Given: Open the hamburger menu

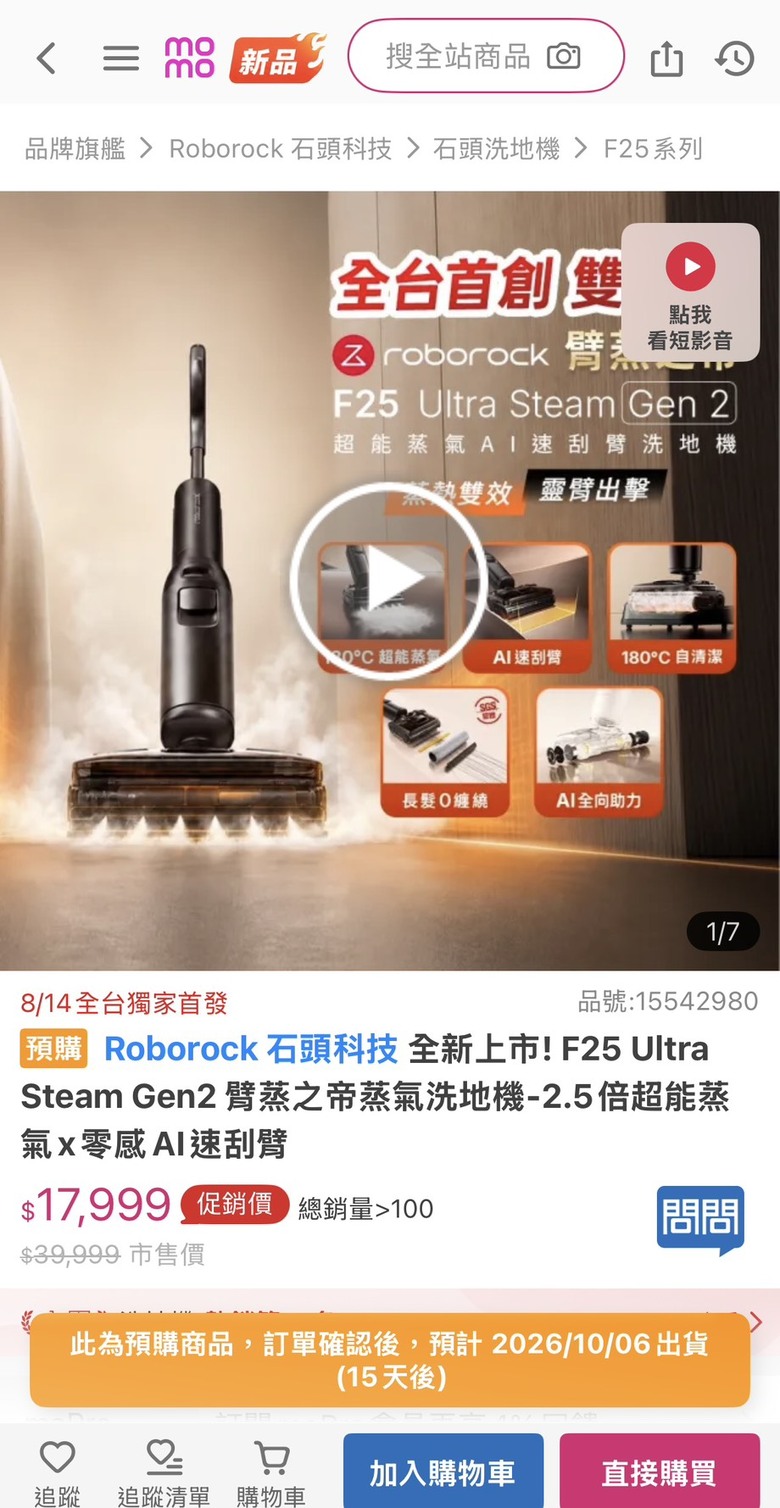Looking at the screenshot, I should [121, 58].
